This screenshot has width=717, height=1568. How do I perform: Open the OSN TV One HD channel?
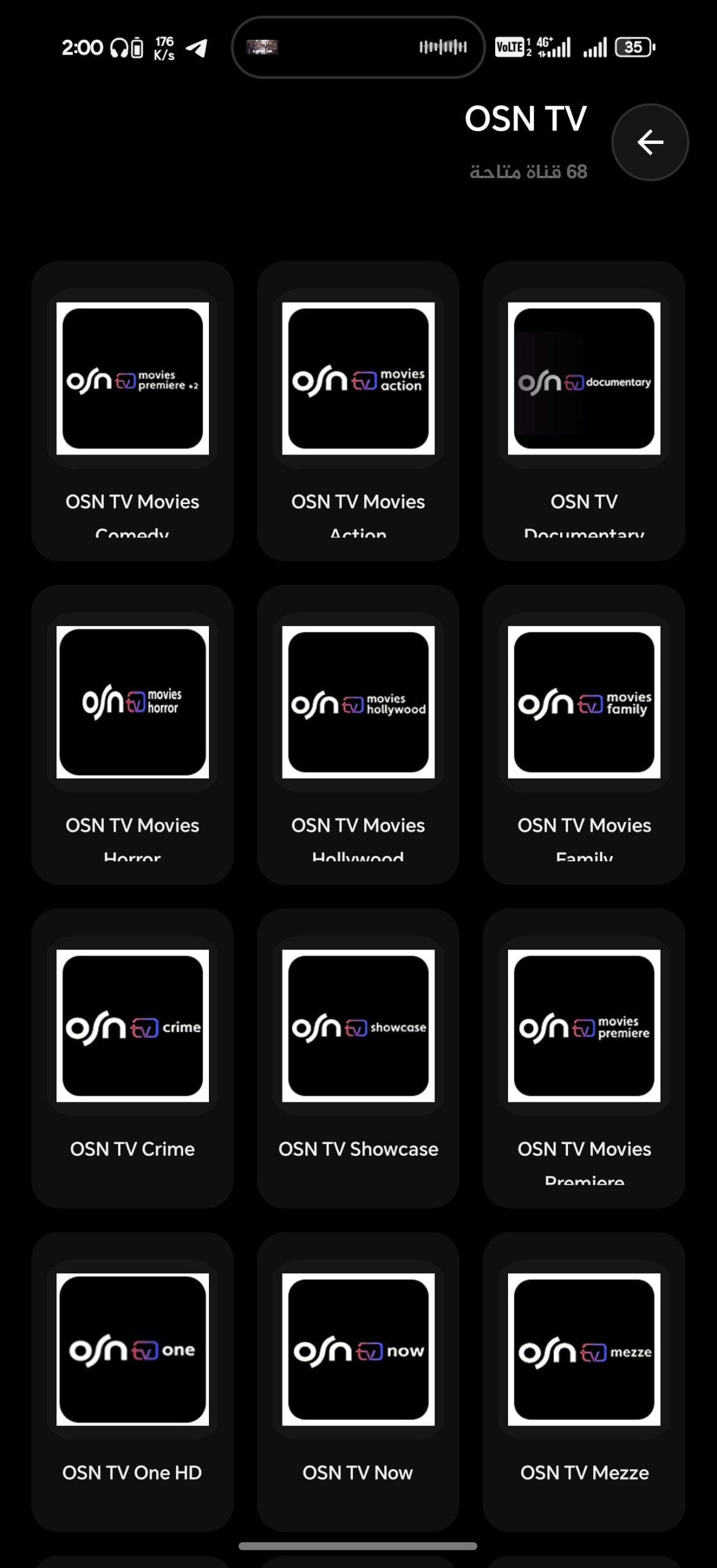(132, 1381)
